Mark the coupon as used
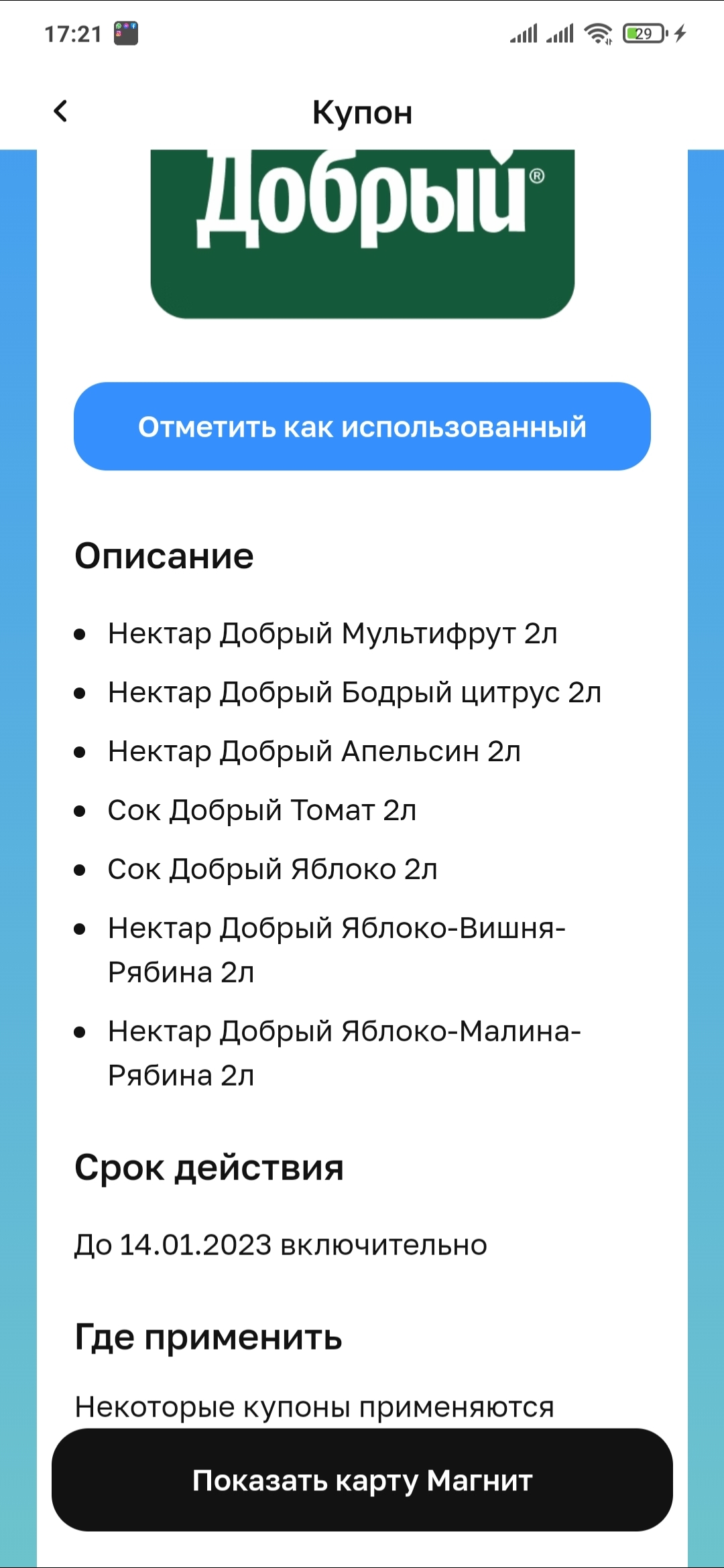Viewport: 724px width, 1568px height. pos(362,426)
